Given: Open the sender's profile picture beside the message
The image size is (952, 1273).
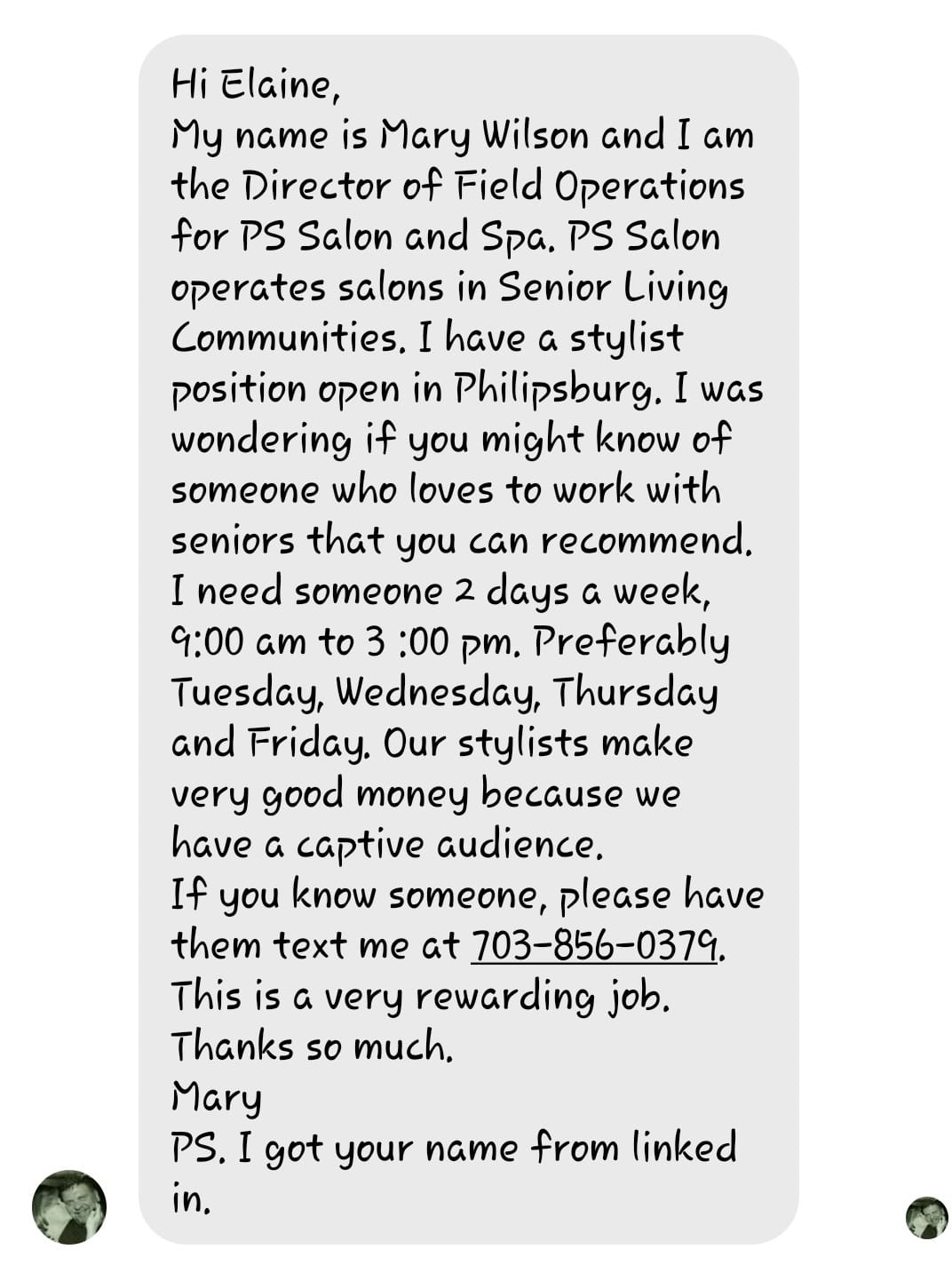Looking at the screenshot, I should pyautogui.click(x=69, y=1205).
